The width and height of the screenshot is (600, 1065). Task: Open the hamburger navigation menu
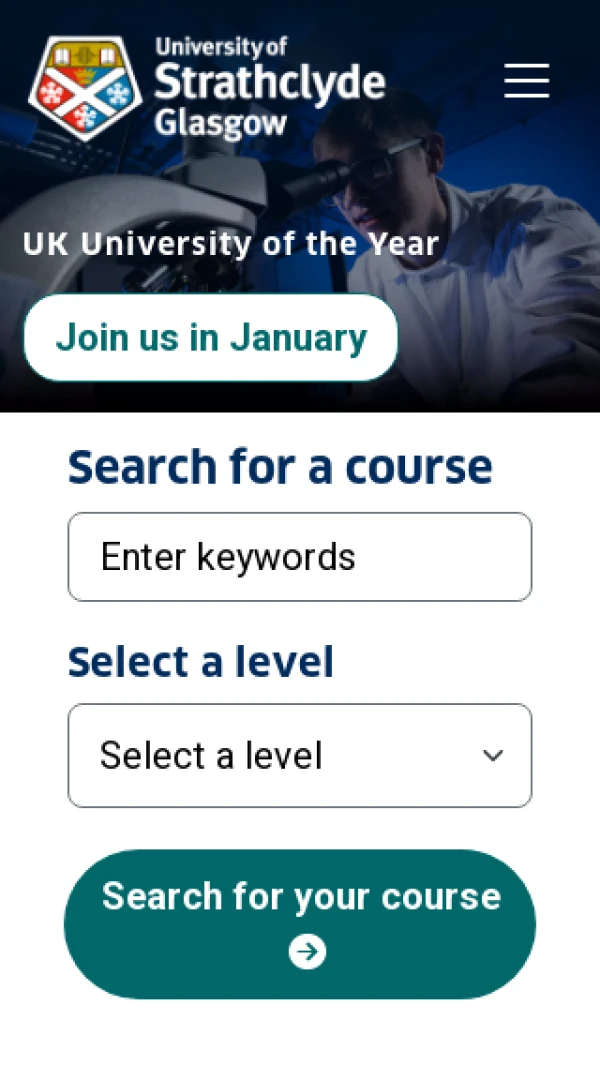tap(527, 81)
